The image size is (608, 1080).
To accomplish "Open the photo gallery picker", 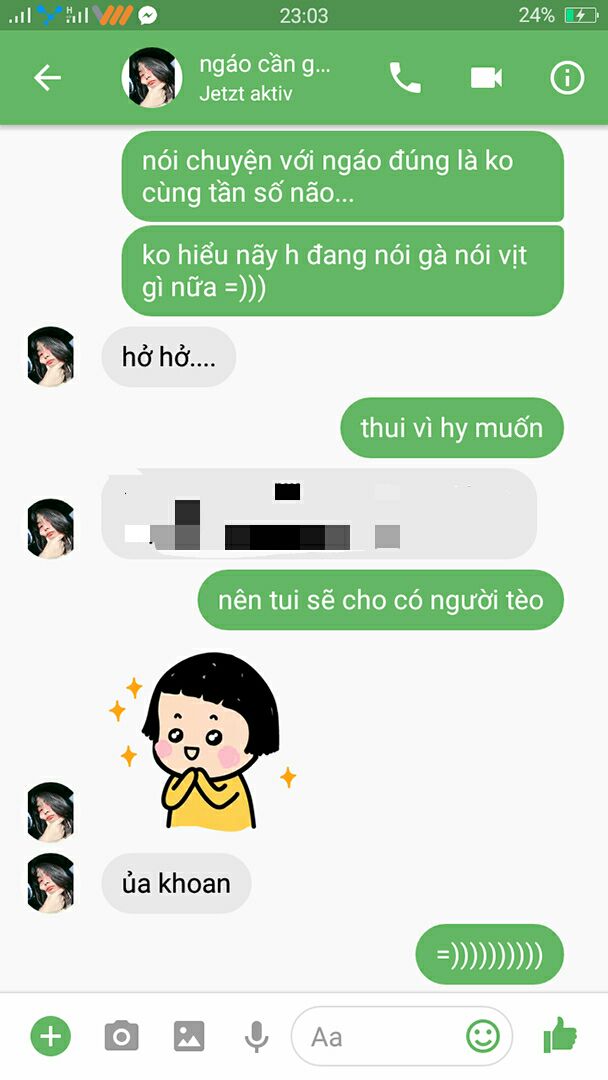I will [189, 1036].
